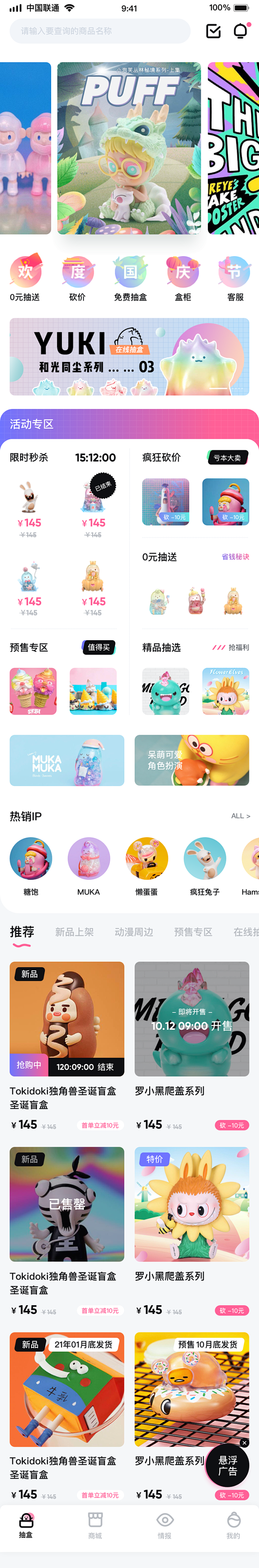
Task: Go to the 我的 tab
Action: [x=233, y=1525]
